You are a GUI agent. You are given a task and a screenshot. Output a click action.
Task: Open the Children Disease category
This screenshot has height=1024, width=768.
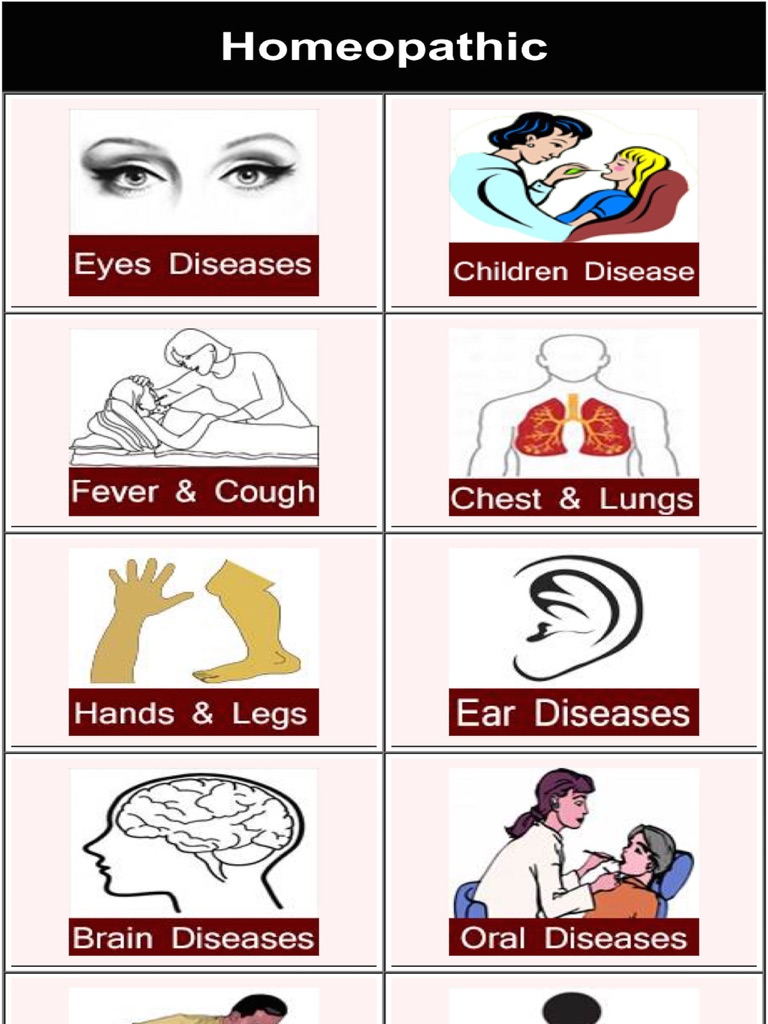tap(572, 200)
